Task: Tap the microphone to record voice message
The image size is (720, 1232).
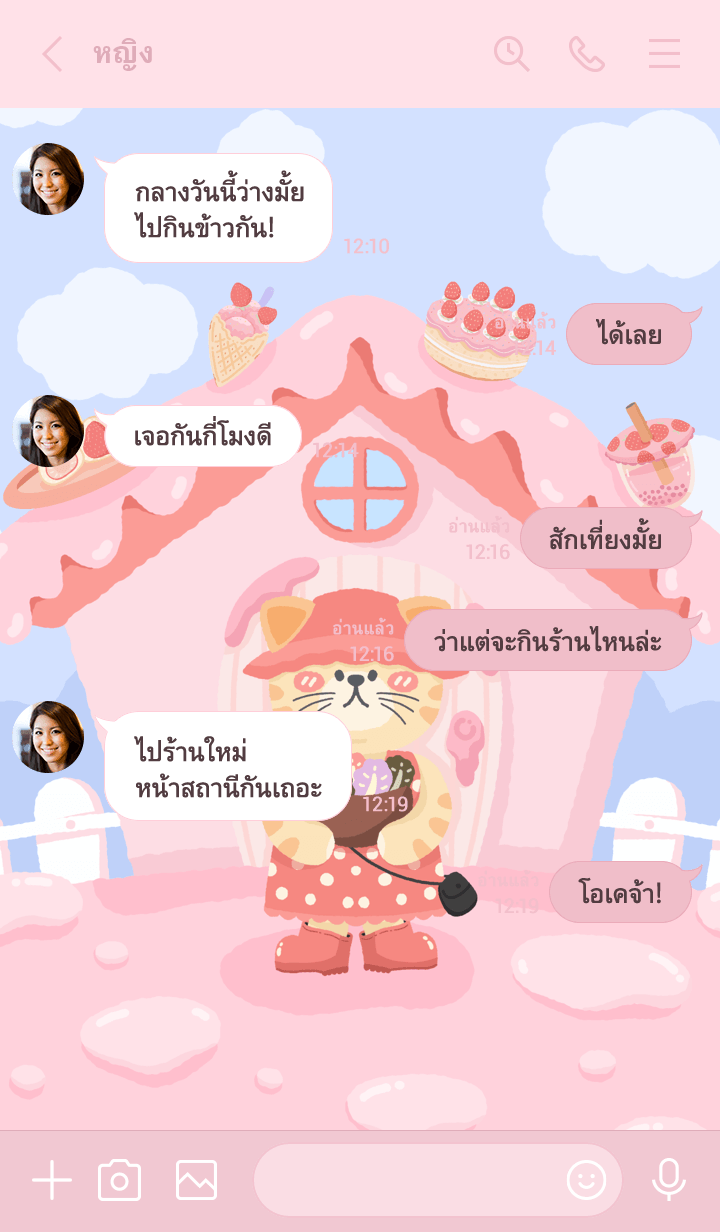Action: click(669, 1181)
